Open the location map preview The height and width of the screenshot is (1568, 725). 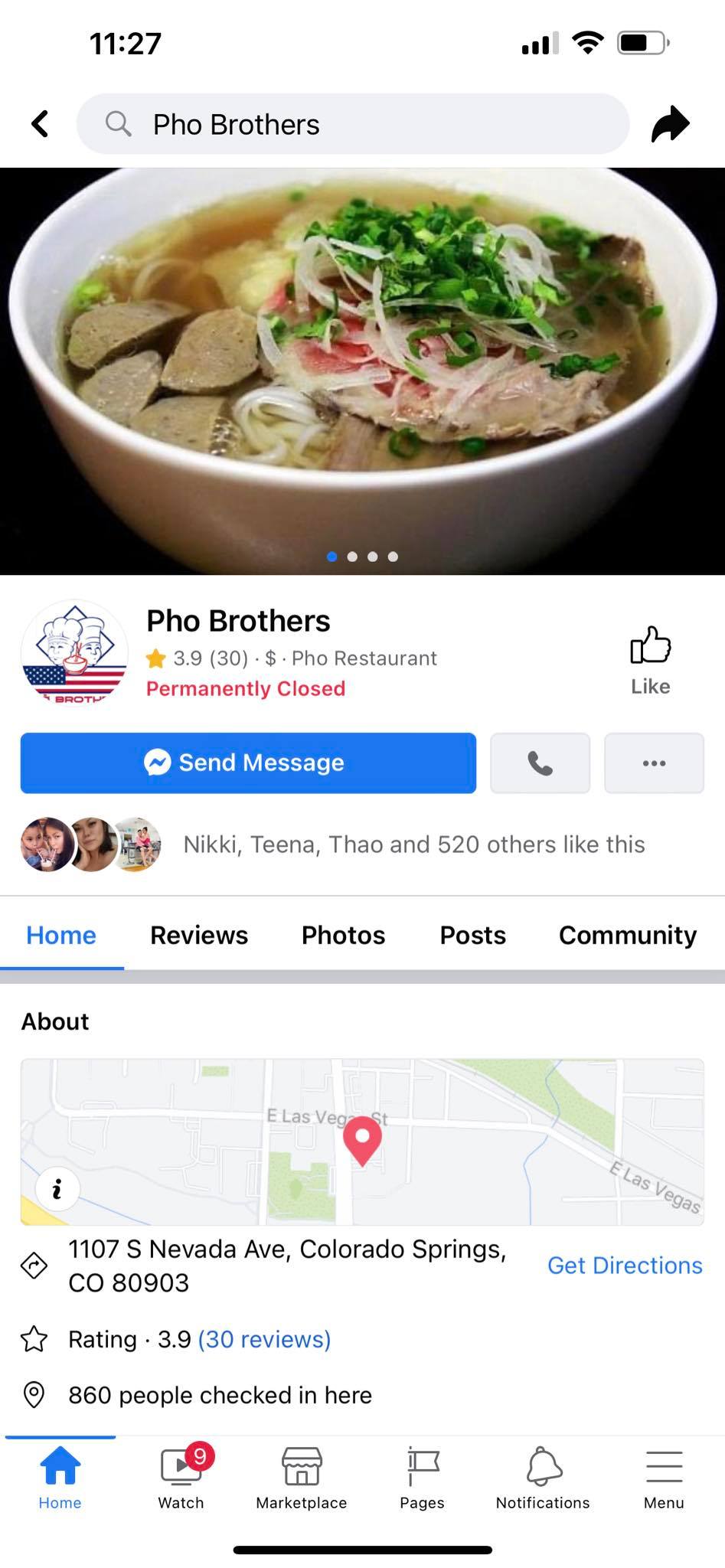(362, 1142)
